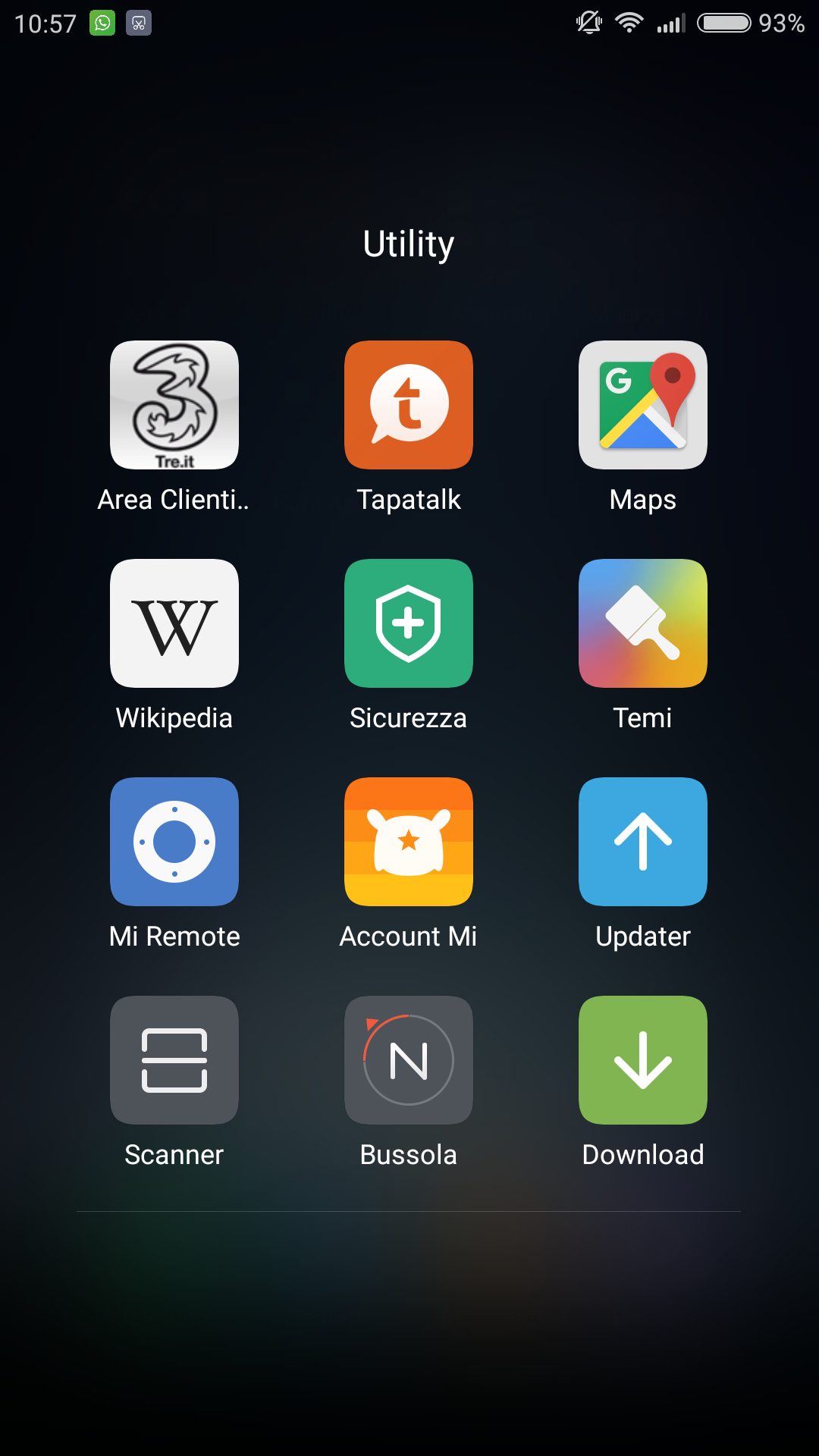
Task: Launch Mi Remote
Action: [x=174, y=842]
